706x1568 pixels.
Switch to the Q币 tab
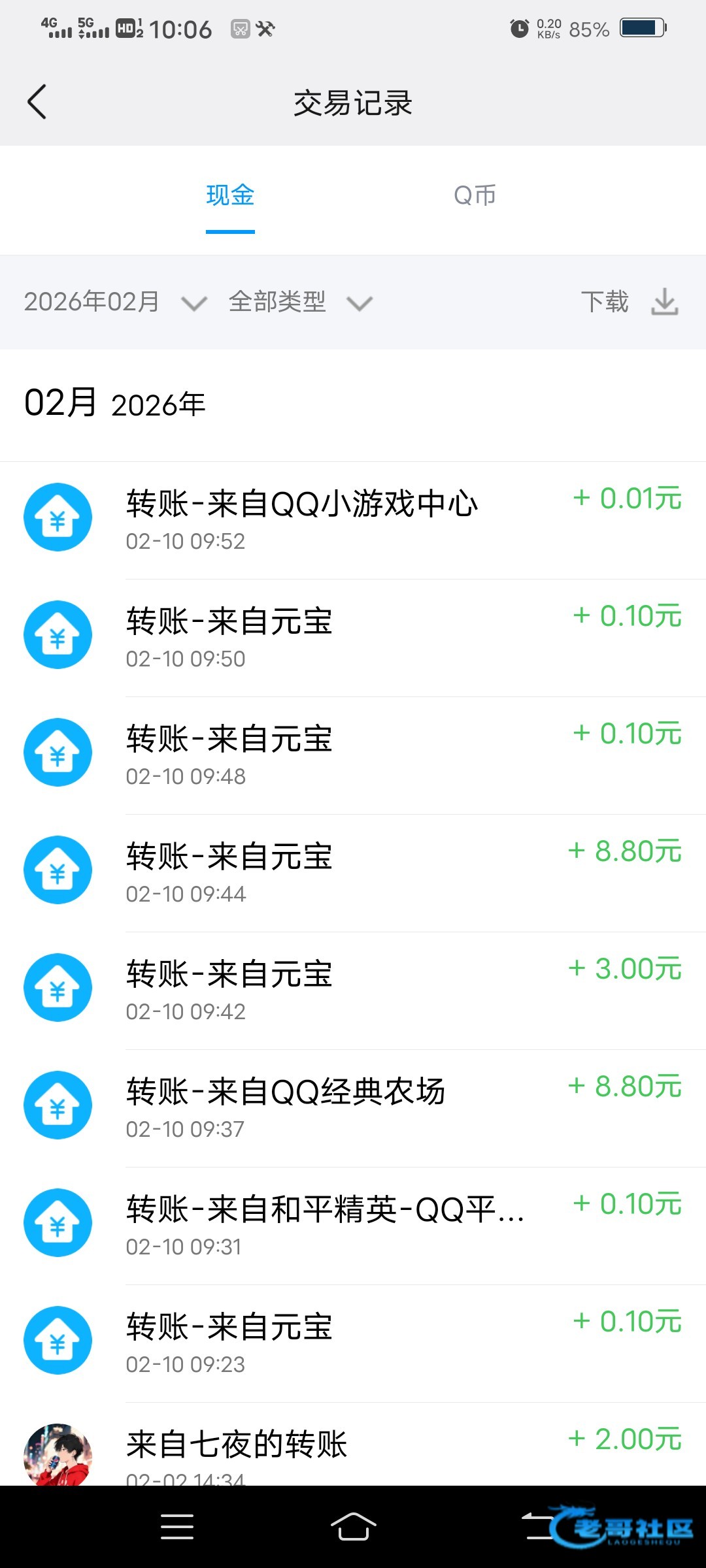pyautogui.click(x=475, y=195)
